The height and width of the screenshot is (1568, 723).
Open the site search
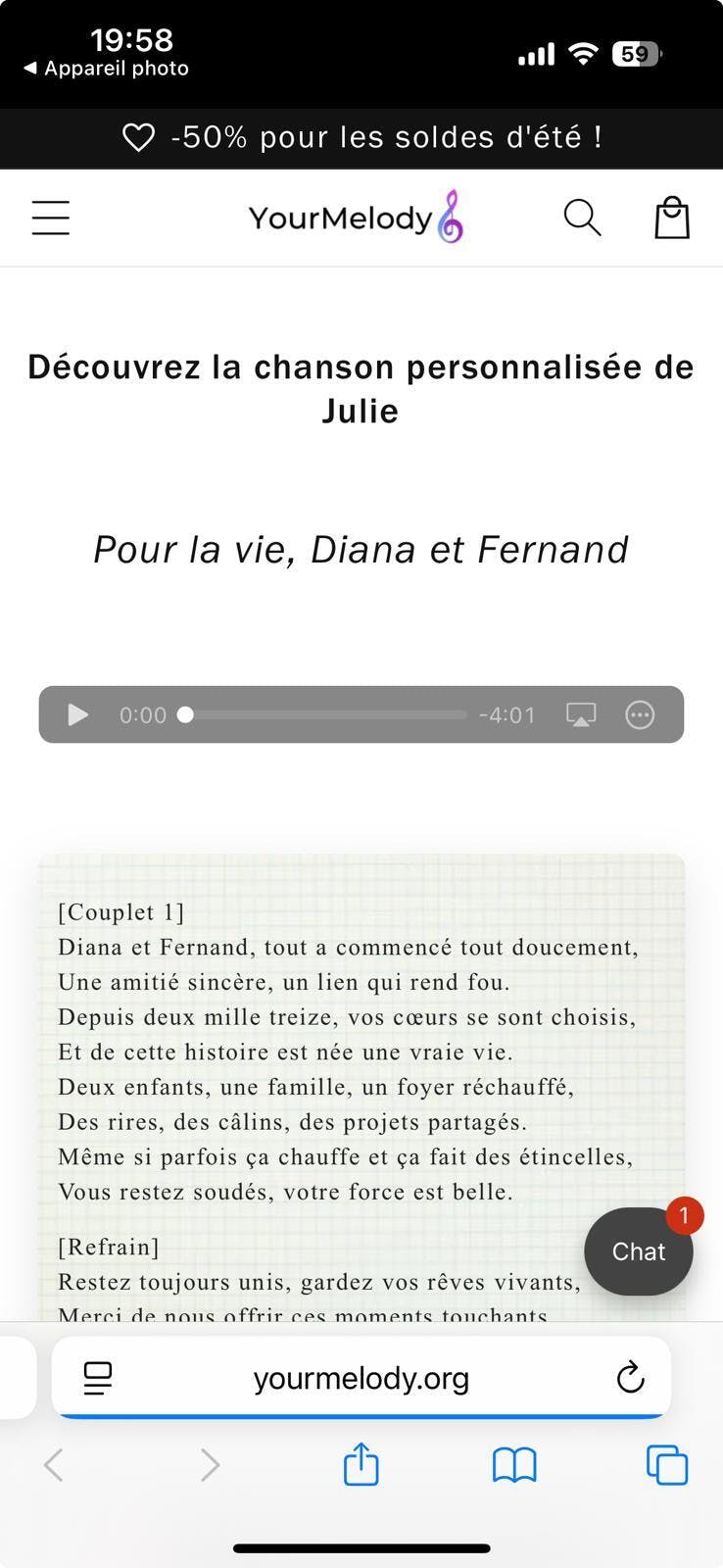coord(582,218)
